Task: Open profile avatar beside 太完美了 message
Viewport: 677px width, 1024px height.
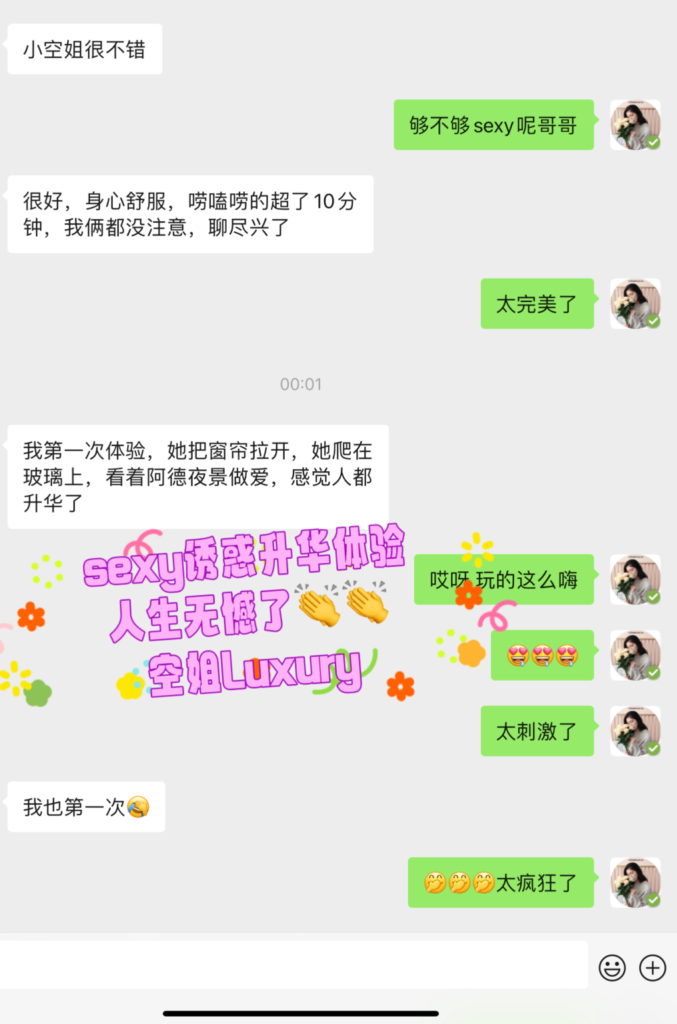Action: (x=635, y=303)
